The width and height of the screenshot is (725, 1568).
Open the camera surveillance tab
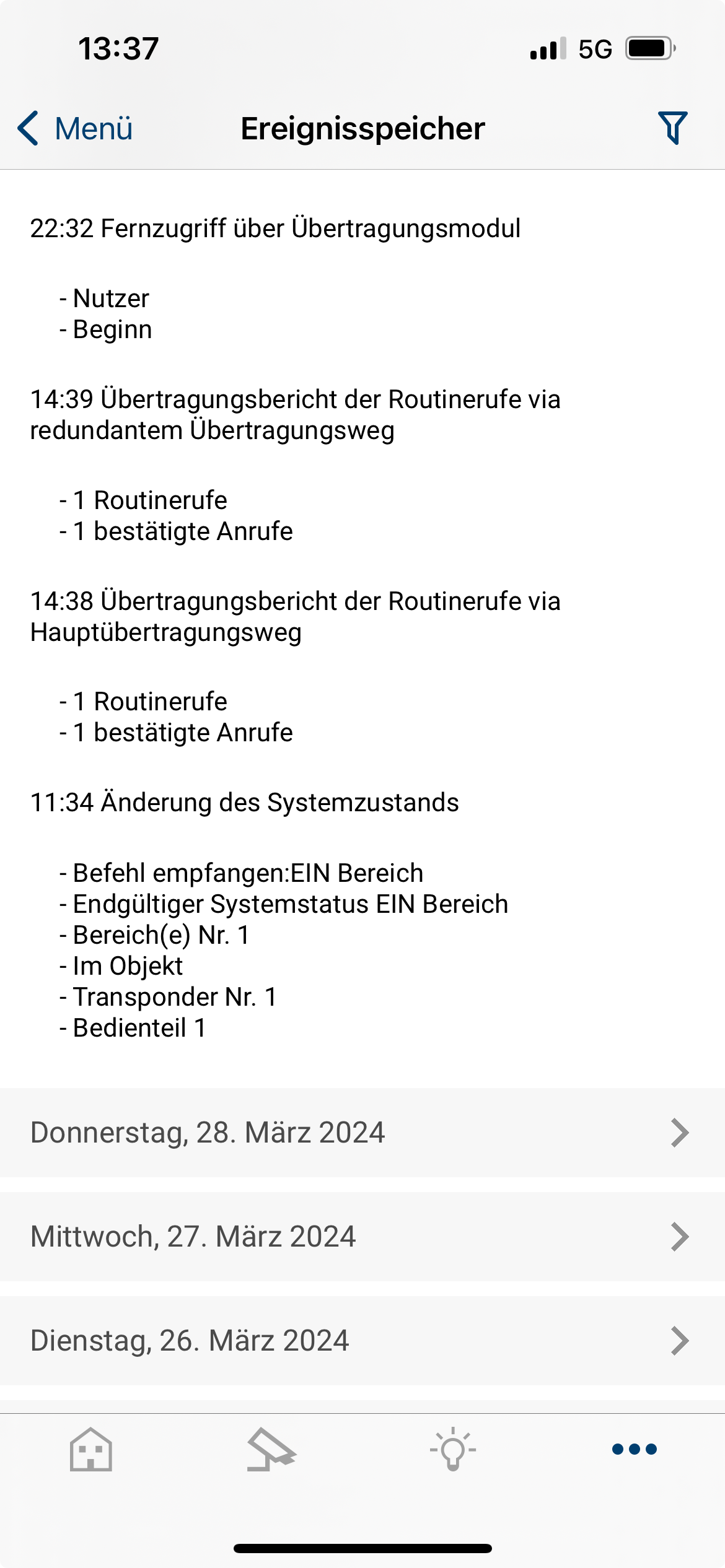point(271,1450)
